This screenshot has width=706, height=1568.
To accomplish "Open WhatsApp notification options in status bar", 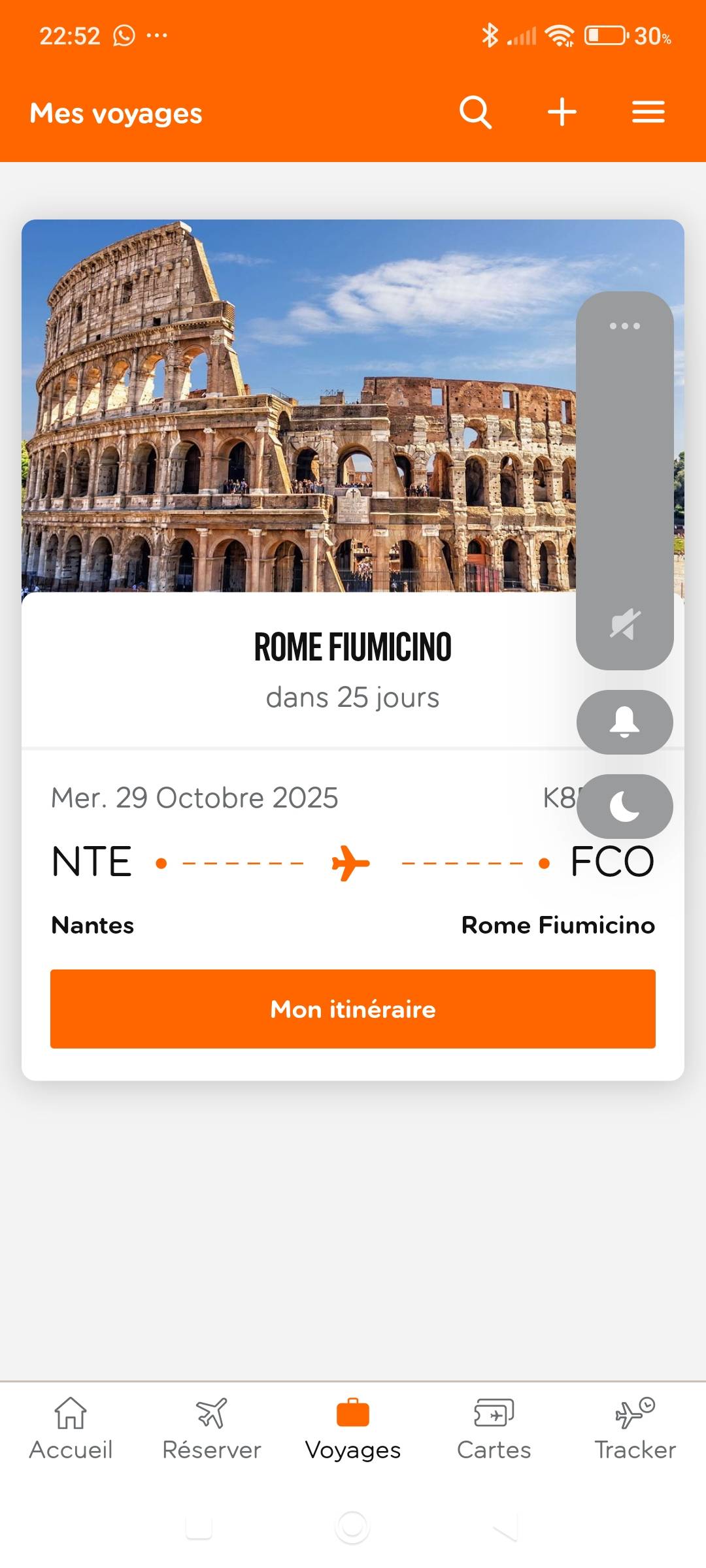I will (123, 34).
